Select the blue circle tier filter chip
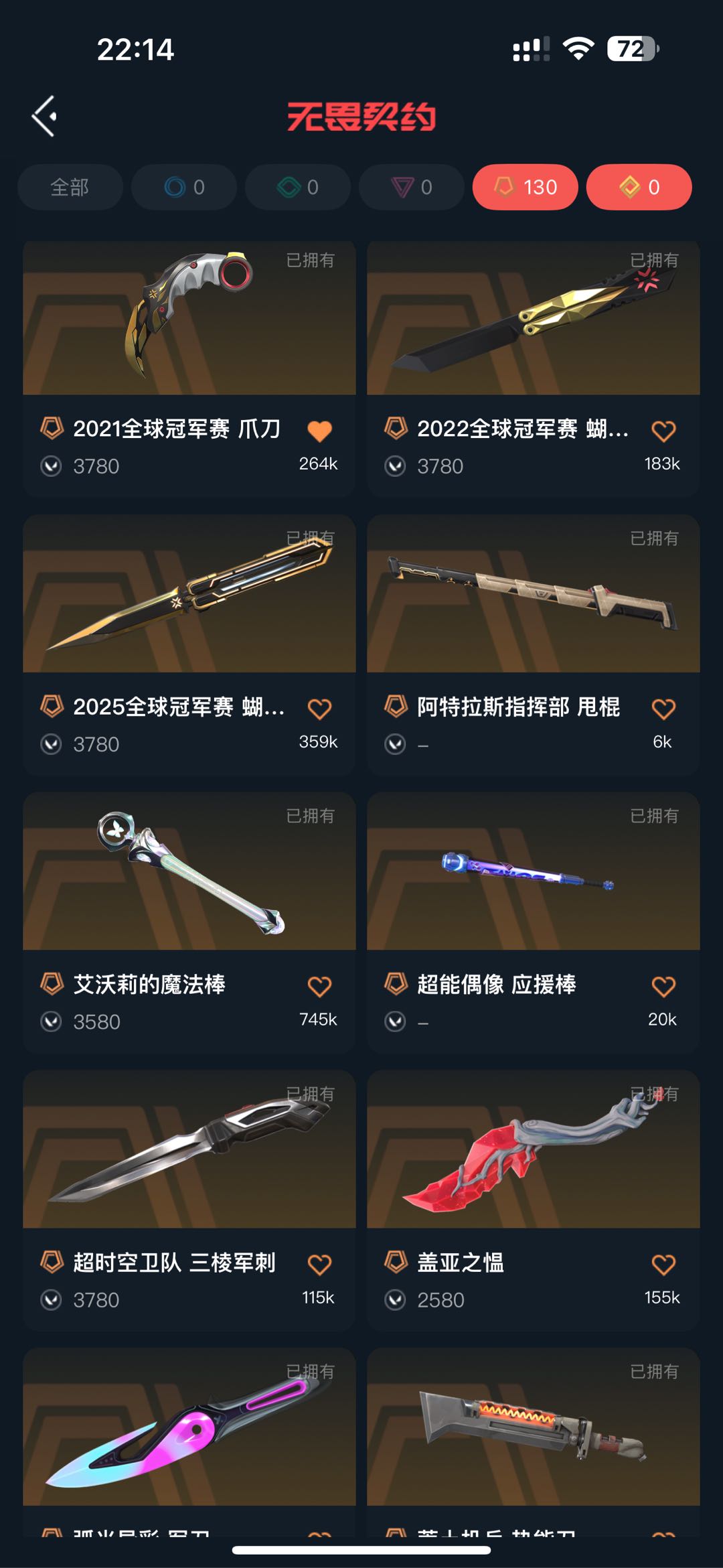The width and height of the screenshot is (723, 1568). point(184,187)
